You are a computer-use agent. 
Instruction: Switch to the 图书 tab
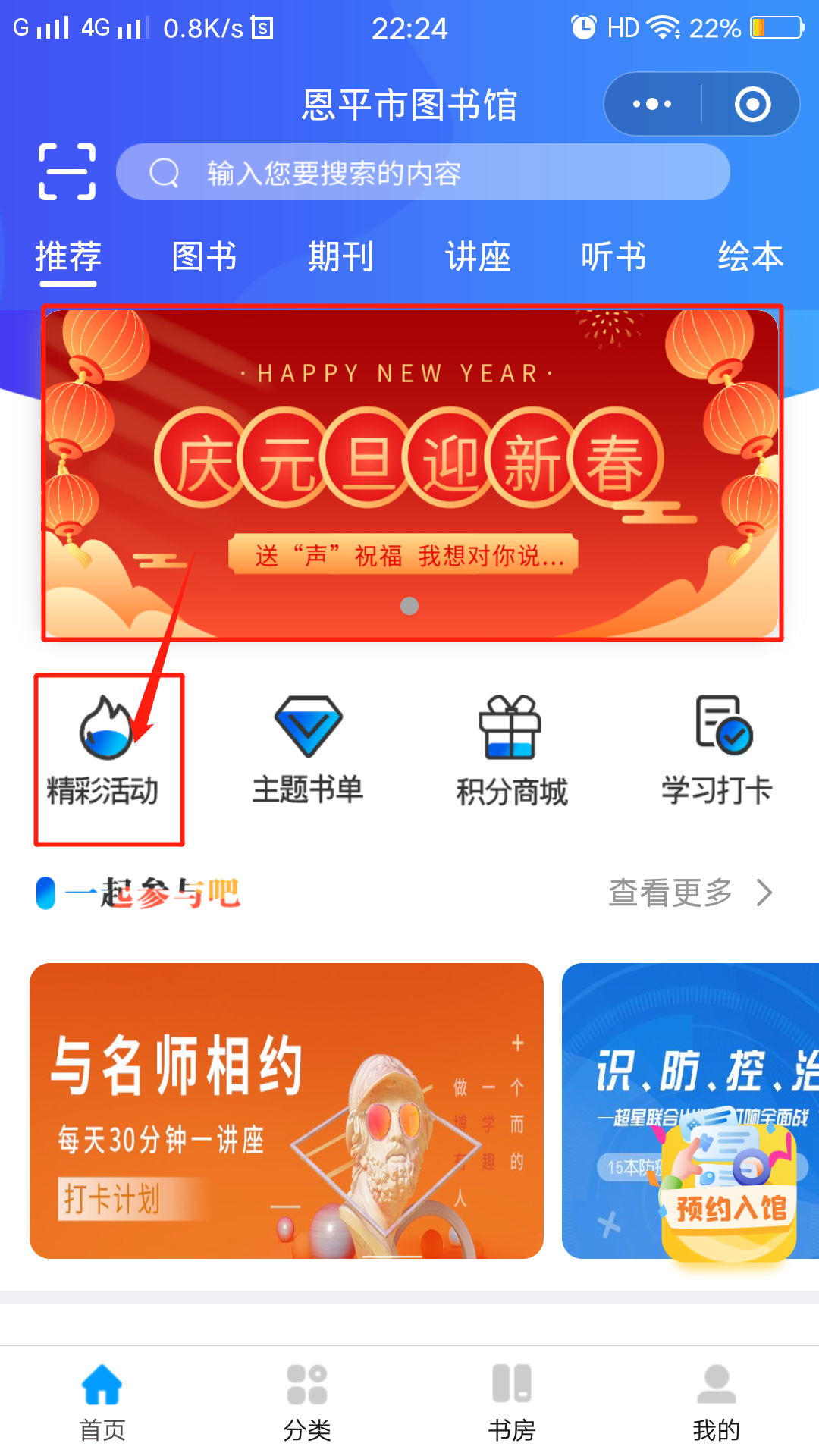pos(204,257)
